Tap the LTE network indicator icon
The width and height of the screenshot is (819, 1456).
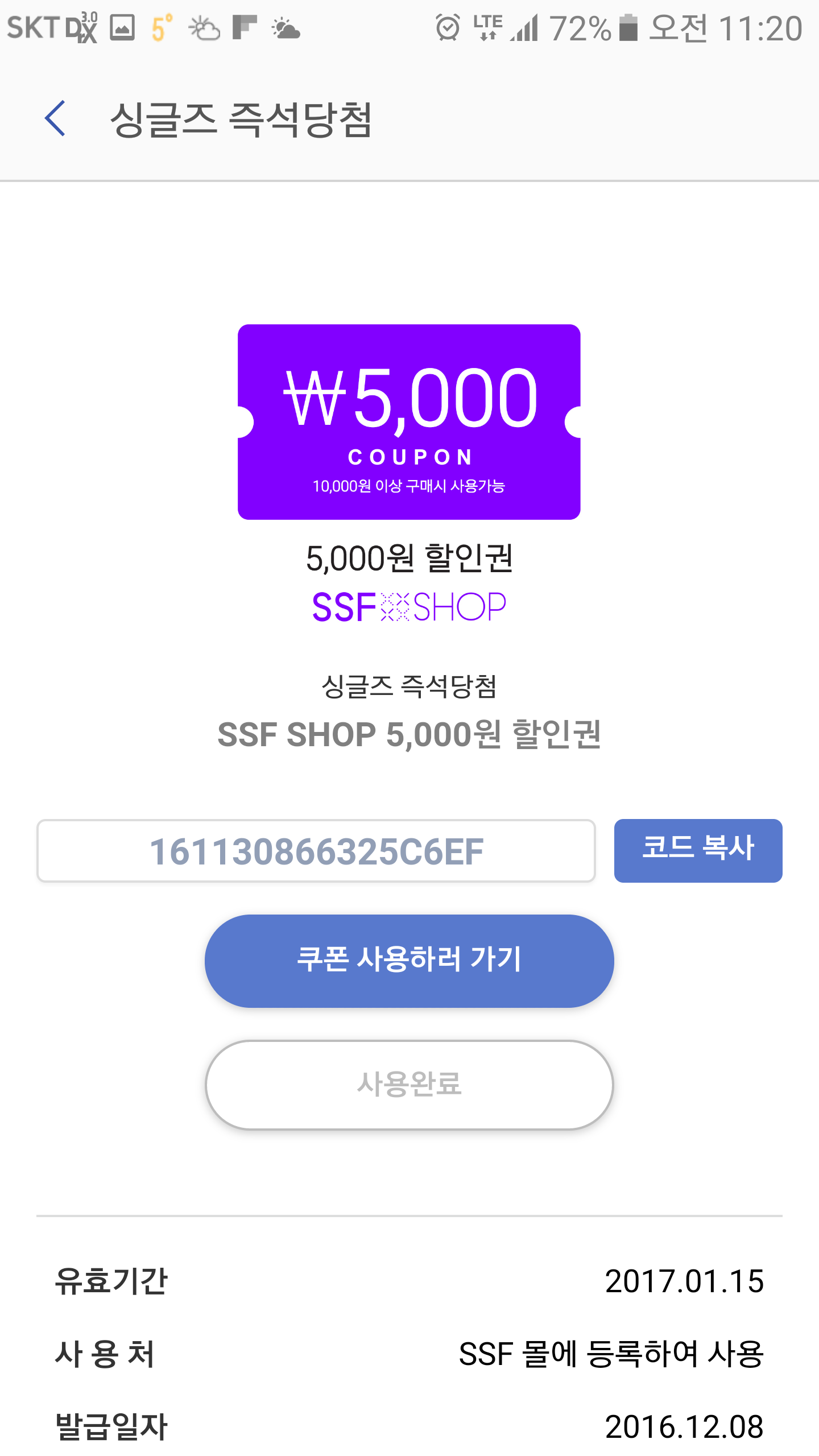coord(489,26)
